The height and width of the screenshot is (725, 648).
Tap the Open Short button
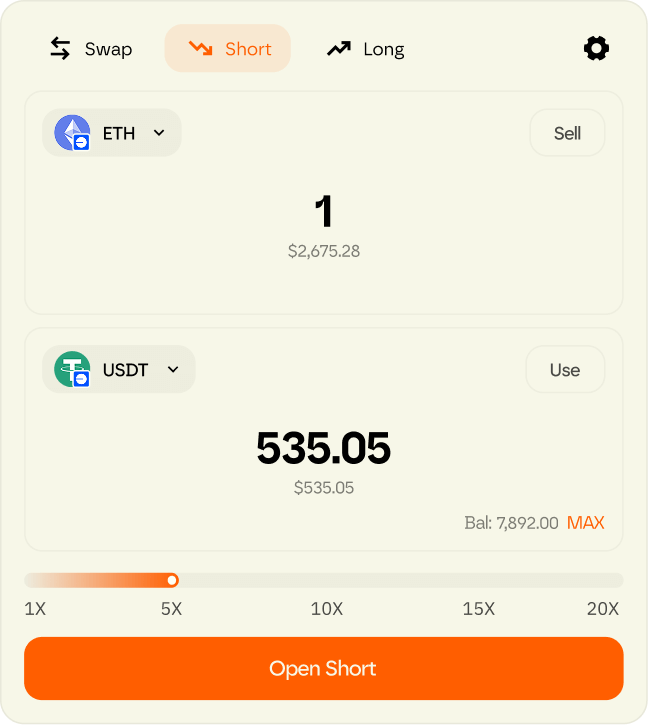click(323, 669)
